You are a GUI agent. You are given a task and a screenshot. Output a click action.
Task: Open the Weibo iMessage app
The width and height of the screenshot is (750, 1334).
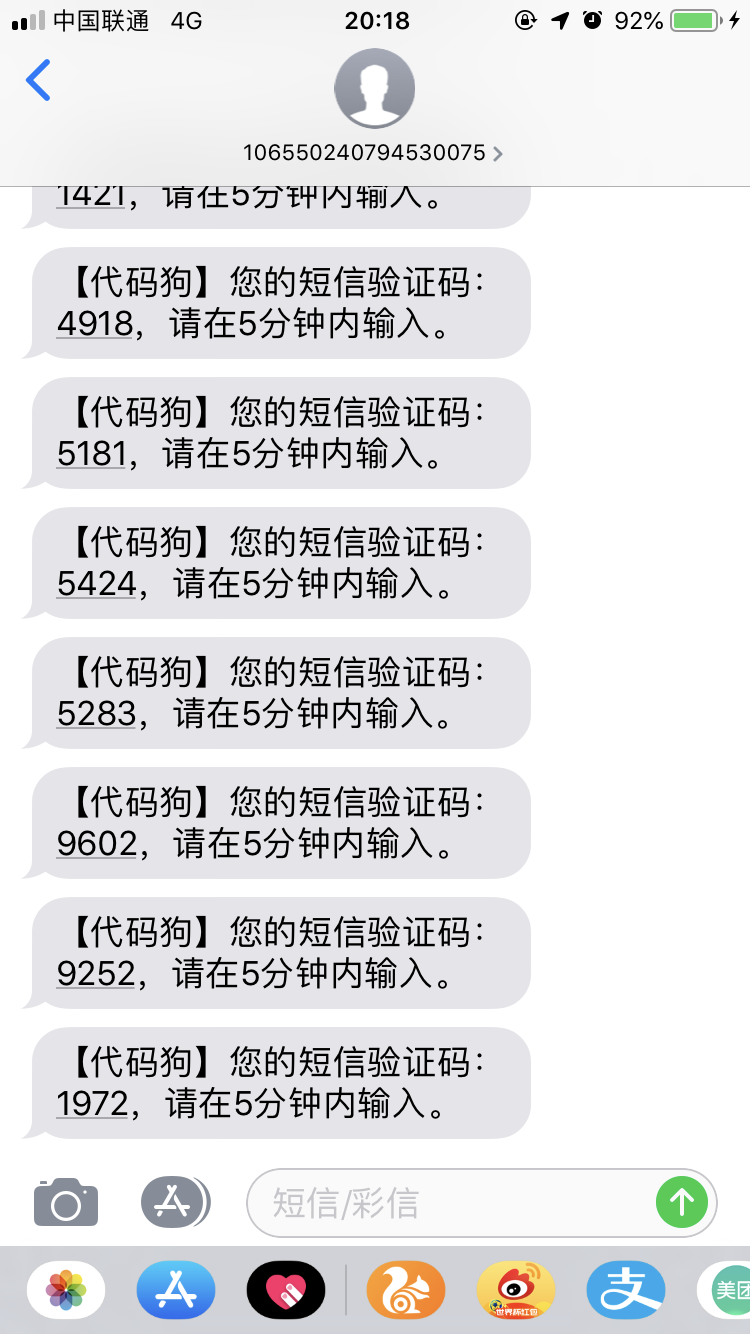[516, 1290]
